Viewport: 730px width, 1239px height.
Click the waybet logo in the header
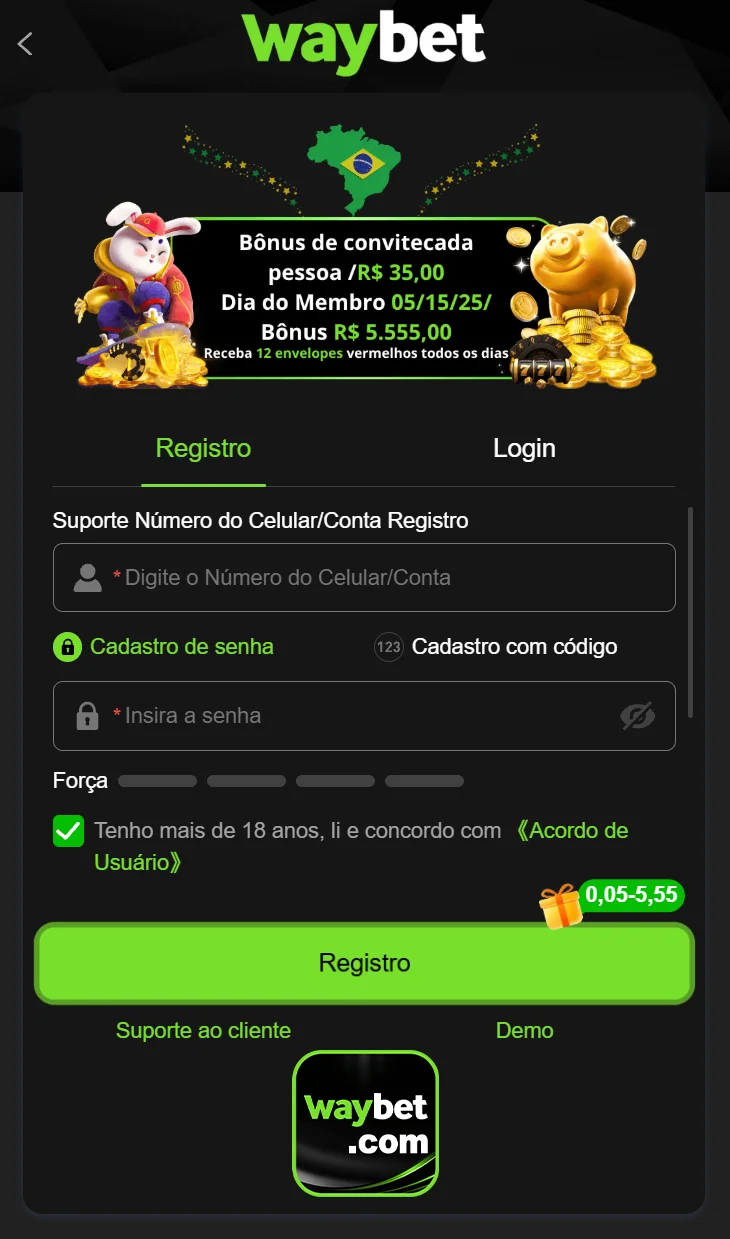coord(365,38)
